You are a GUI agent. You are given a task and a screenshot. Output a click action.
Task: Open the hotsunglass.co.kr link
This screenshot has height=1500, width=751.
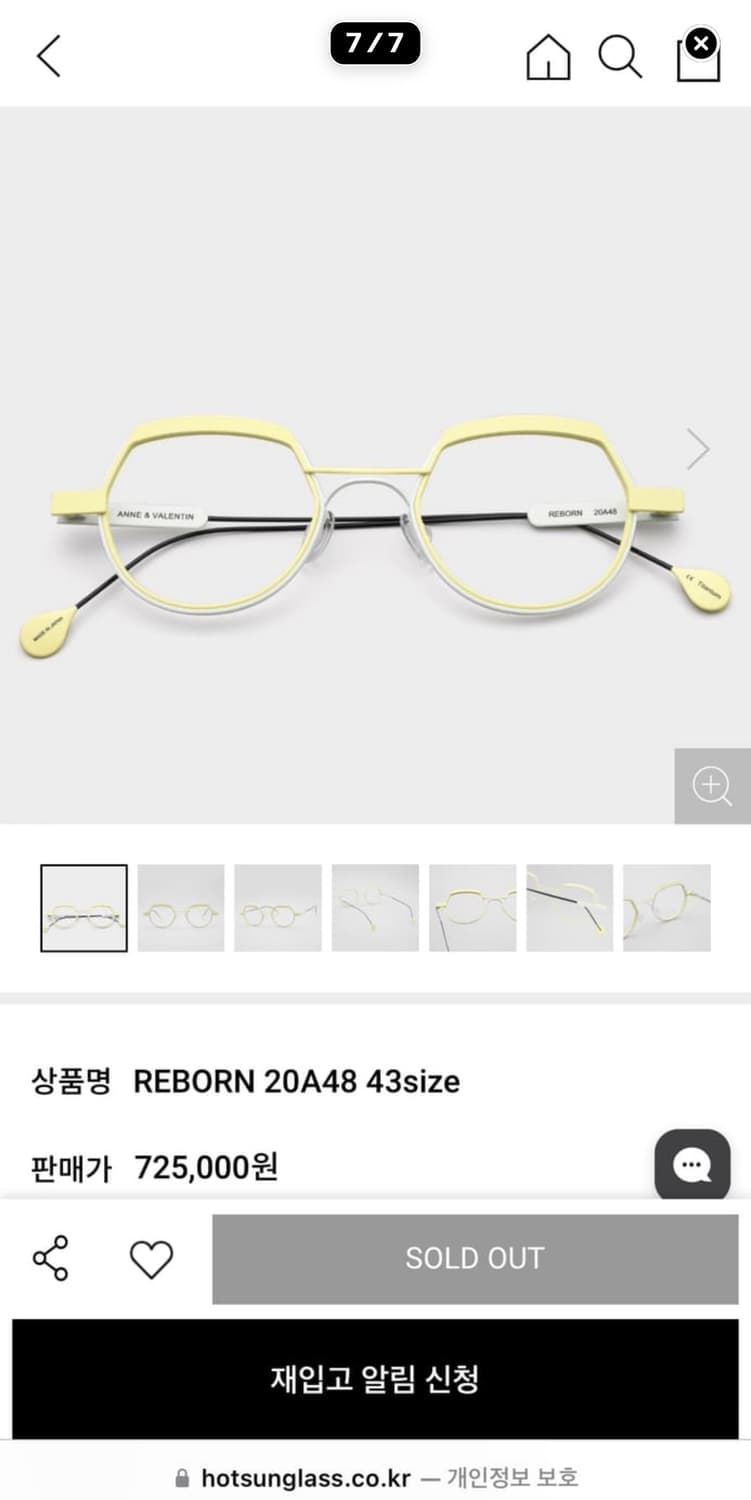coord(305,1474)
